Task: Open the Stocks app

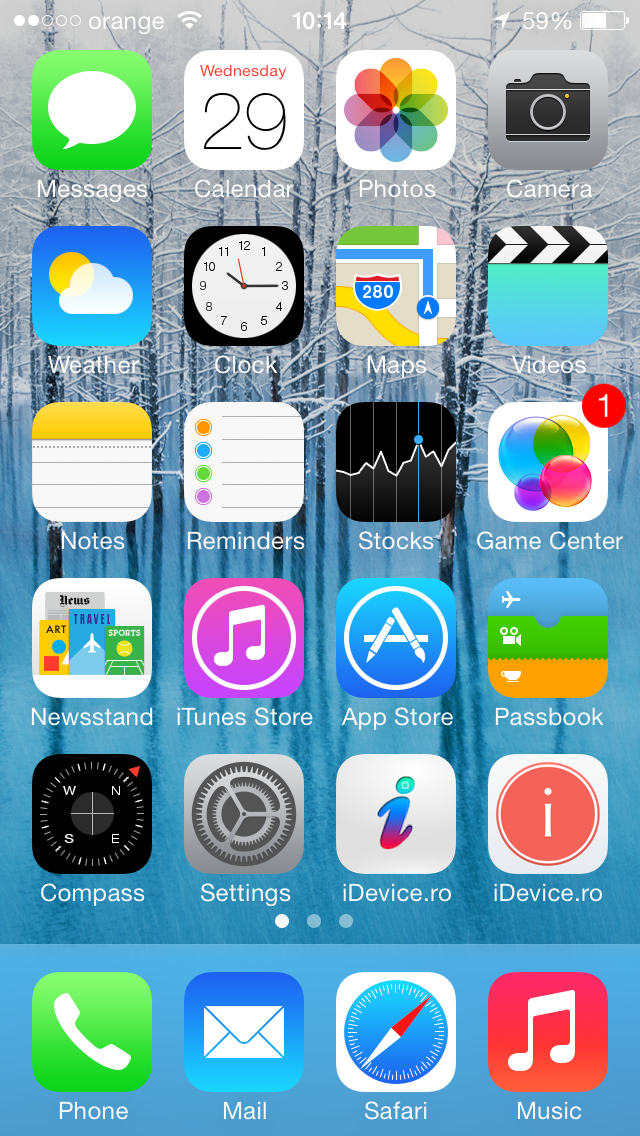Action: tap(396, 462)
